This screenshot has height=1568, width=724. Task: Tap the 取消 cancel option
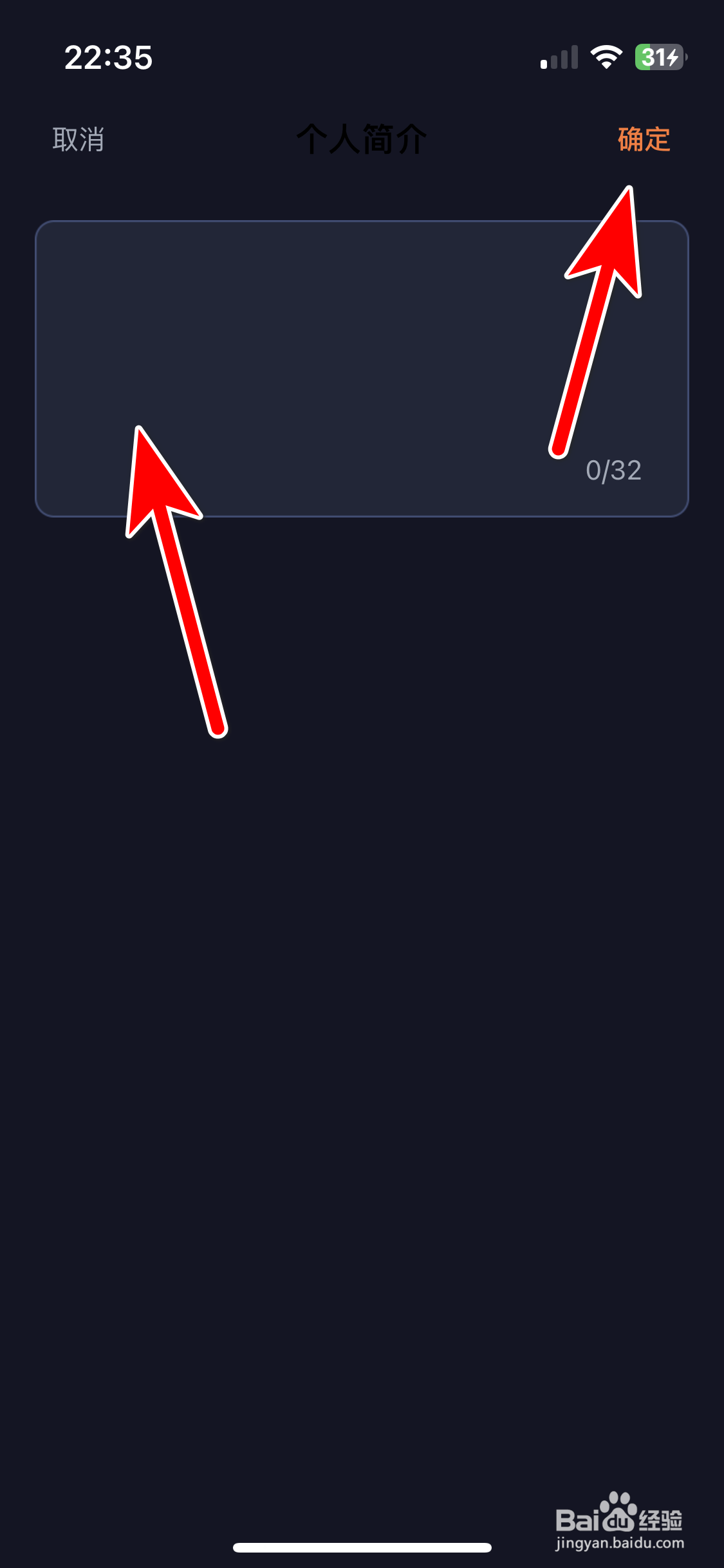pyautogui.click(x=77, y=140)
